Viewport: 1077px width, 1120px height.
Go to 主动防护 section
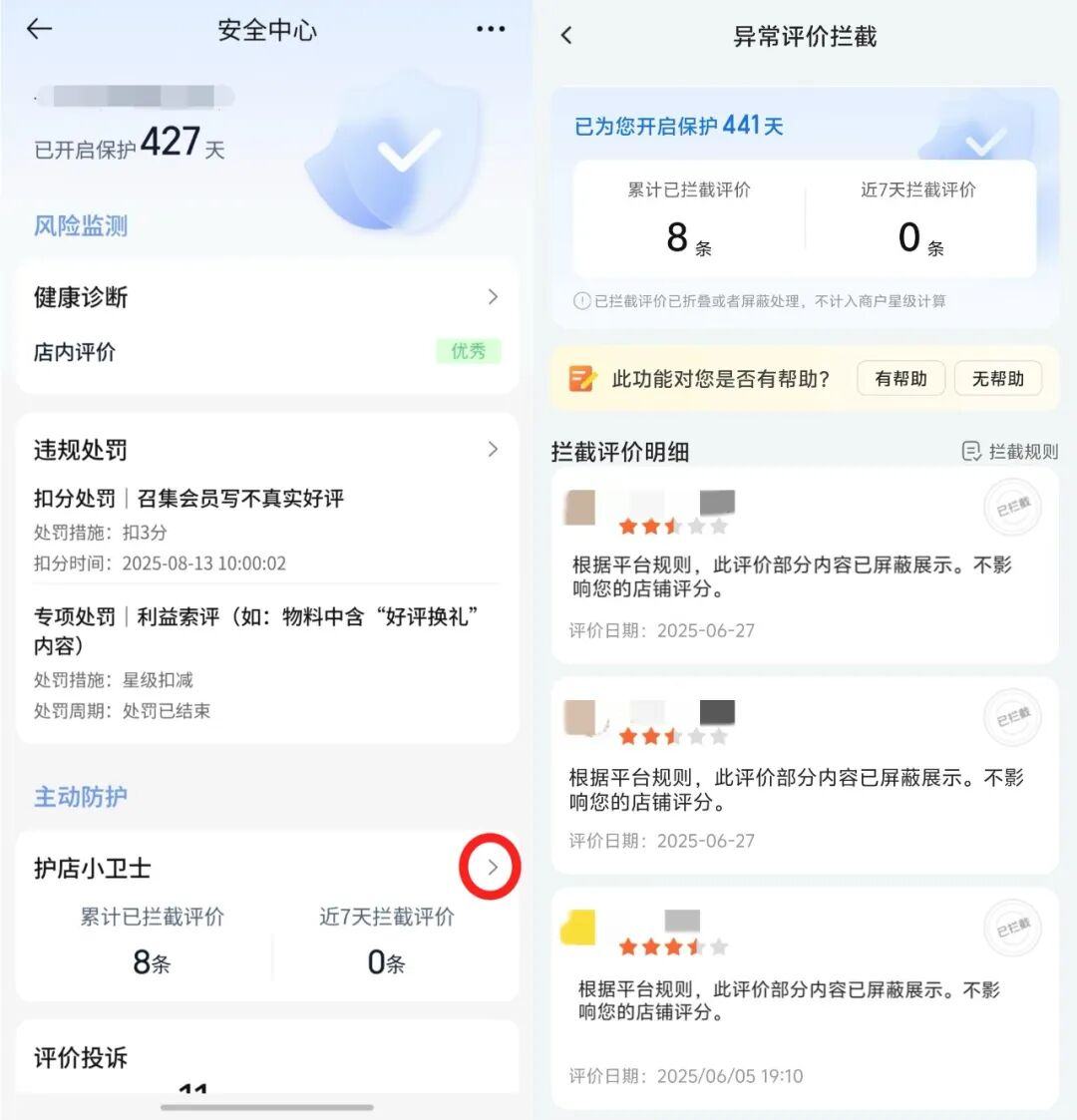tap(80, 796)
